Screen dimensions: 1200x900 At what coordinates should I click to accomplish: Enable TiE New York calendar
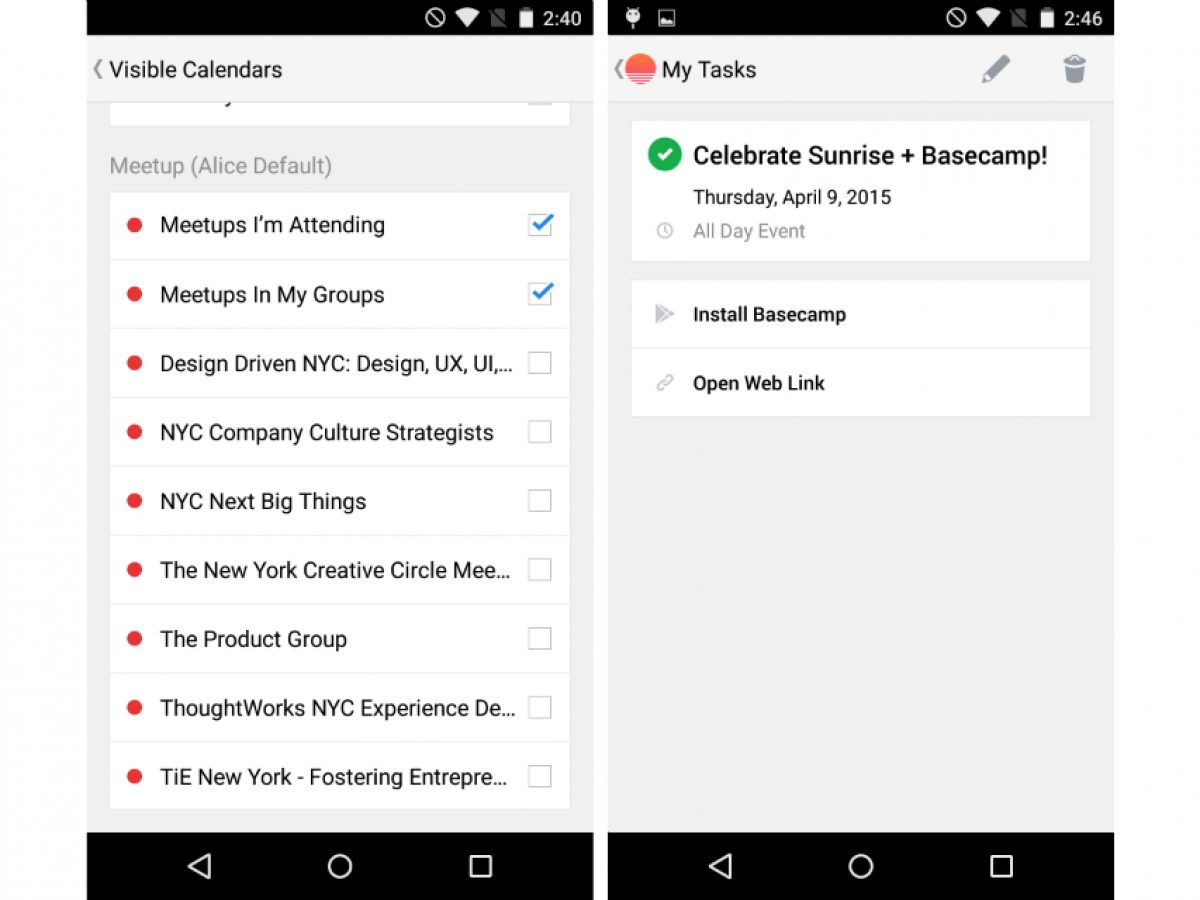coord(540,776)
